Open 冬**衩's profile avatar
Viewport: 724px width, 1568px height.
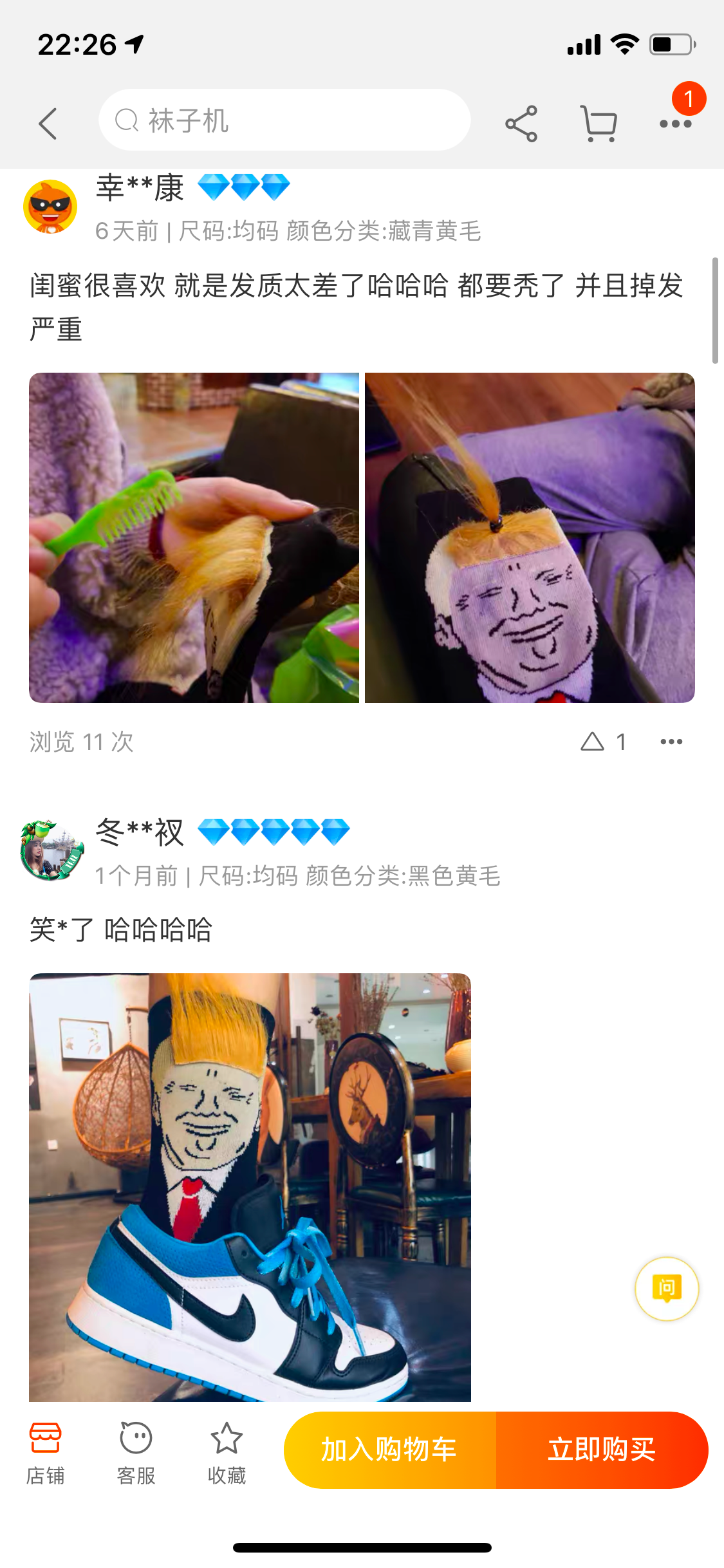click(x=52, y=850)
